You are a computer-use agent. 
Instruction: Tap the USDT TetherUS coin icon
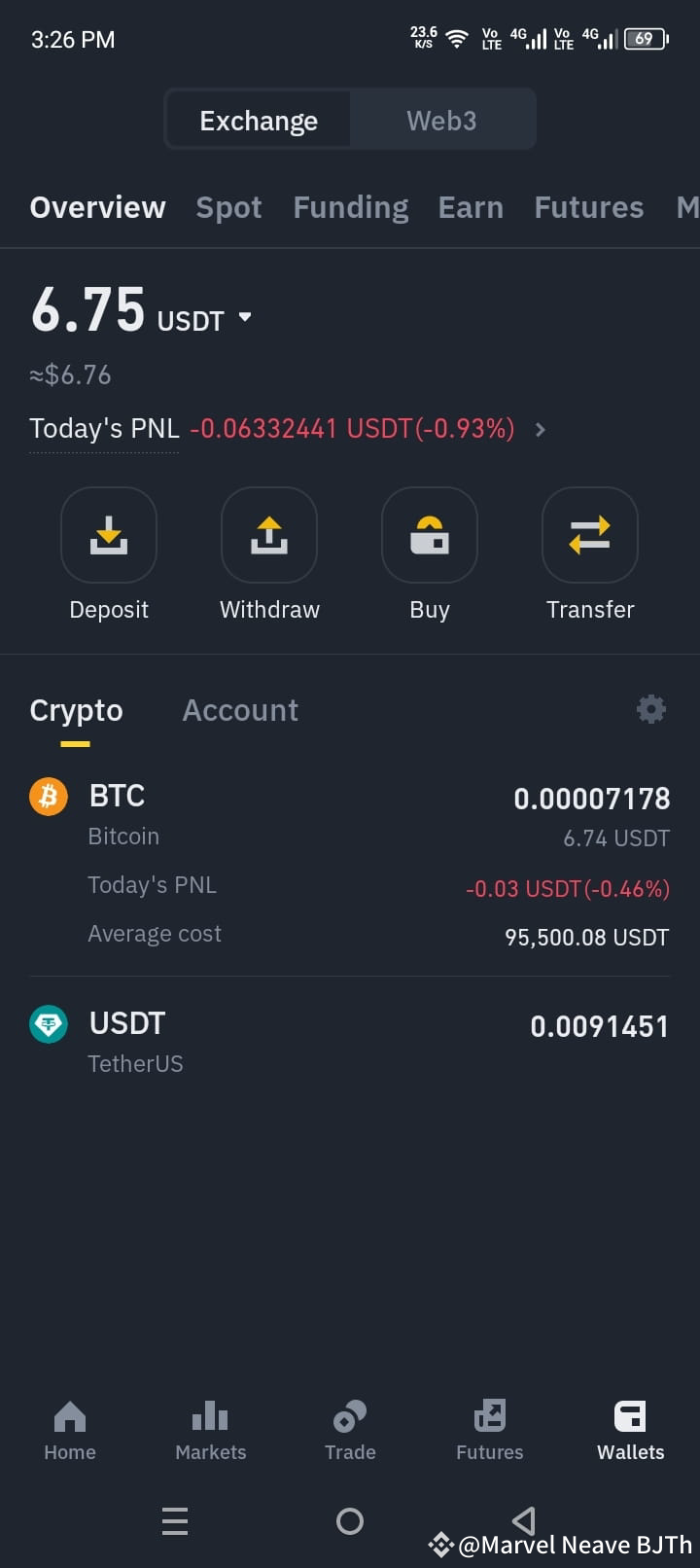pyautogui.click(x=48, y=1023)
